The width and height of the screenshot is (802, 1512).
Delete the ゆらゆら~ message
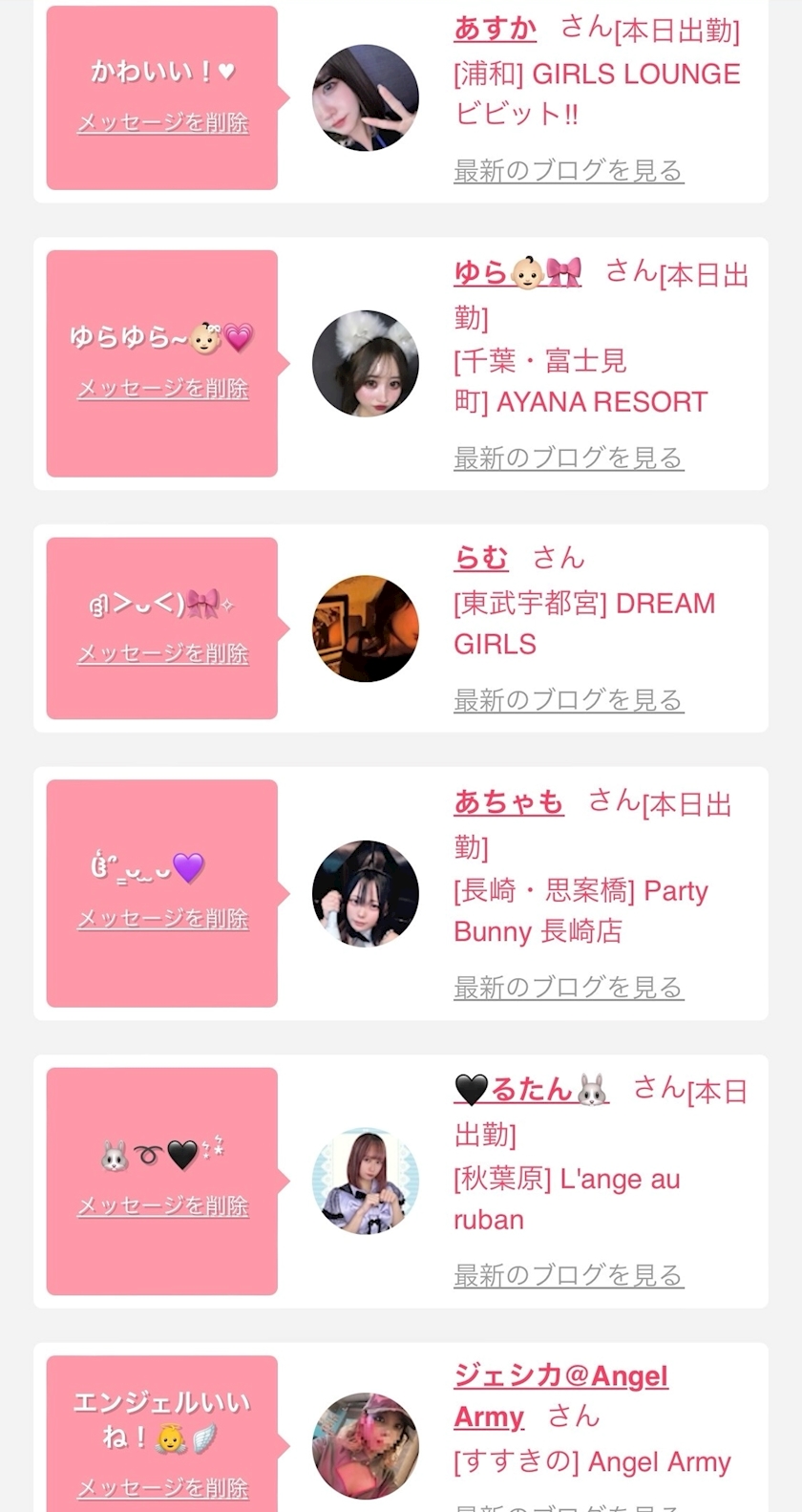click(162, 389)
